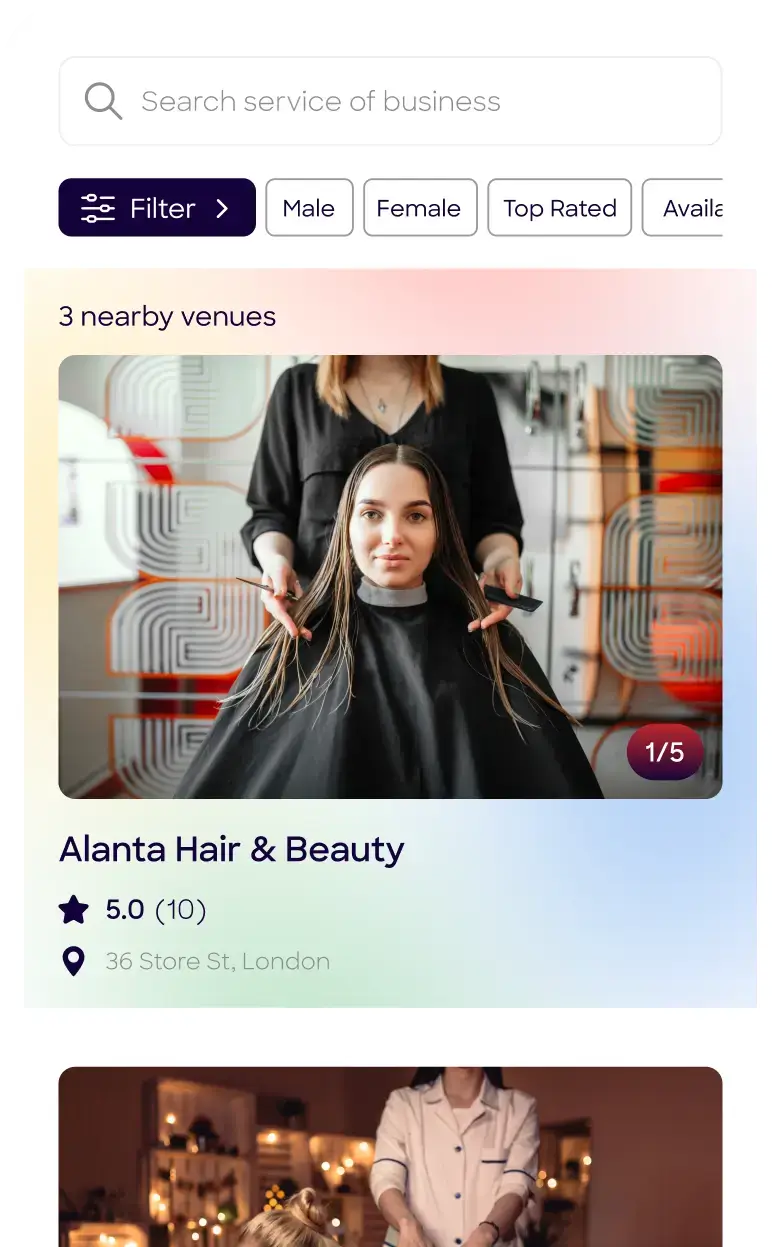Screen dimensions: 781x1247
Task: Toggle the Available filter chip
Action: [700, 207]
